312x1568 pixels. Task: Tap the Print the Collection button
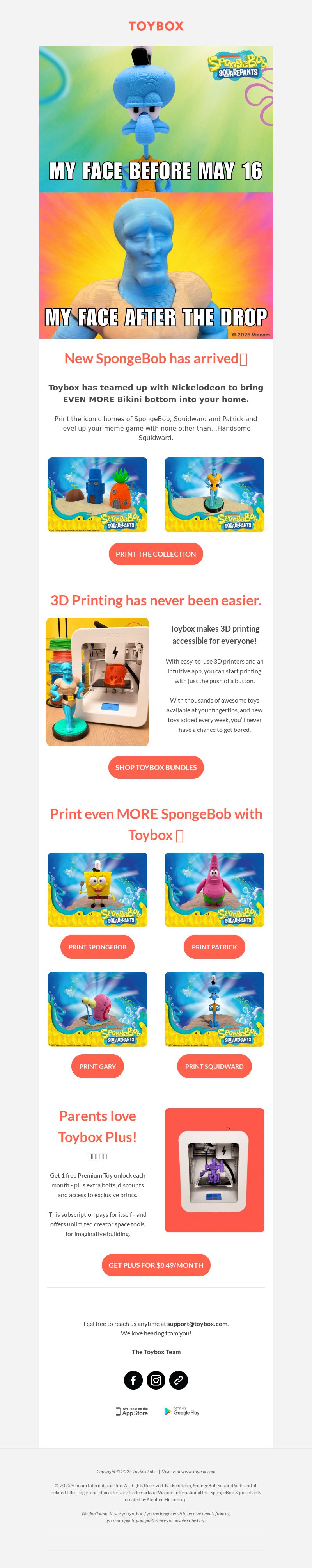click(156, 554)
